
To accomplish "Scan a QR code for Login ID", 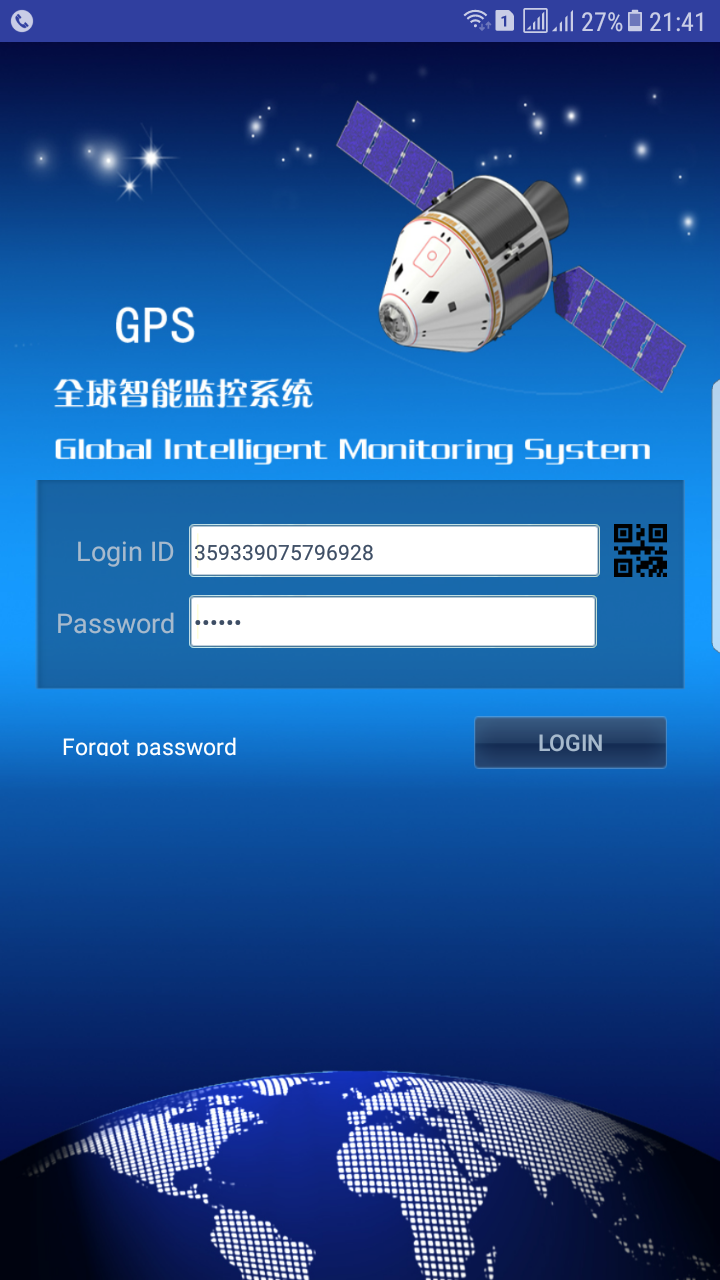I will pos(640,550).
